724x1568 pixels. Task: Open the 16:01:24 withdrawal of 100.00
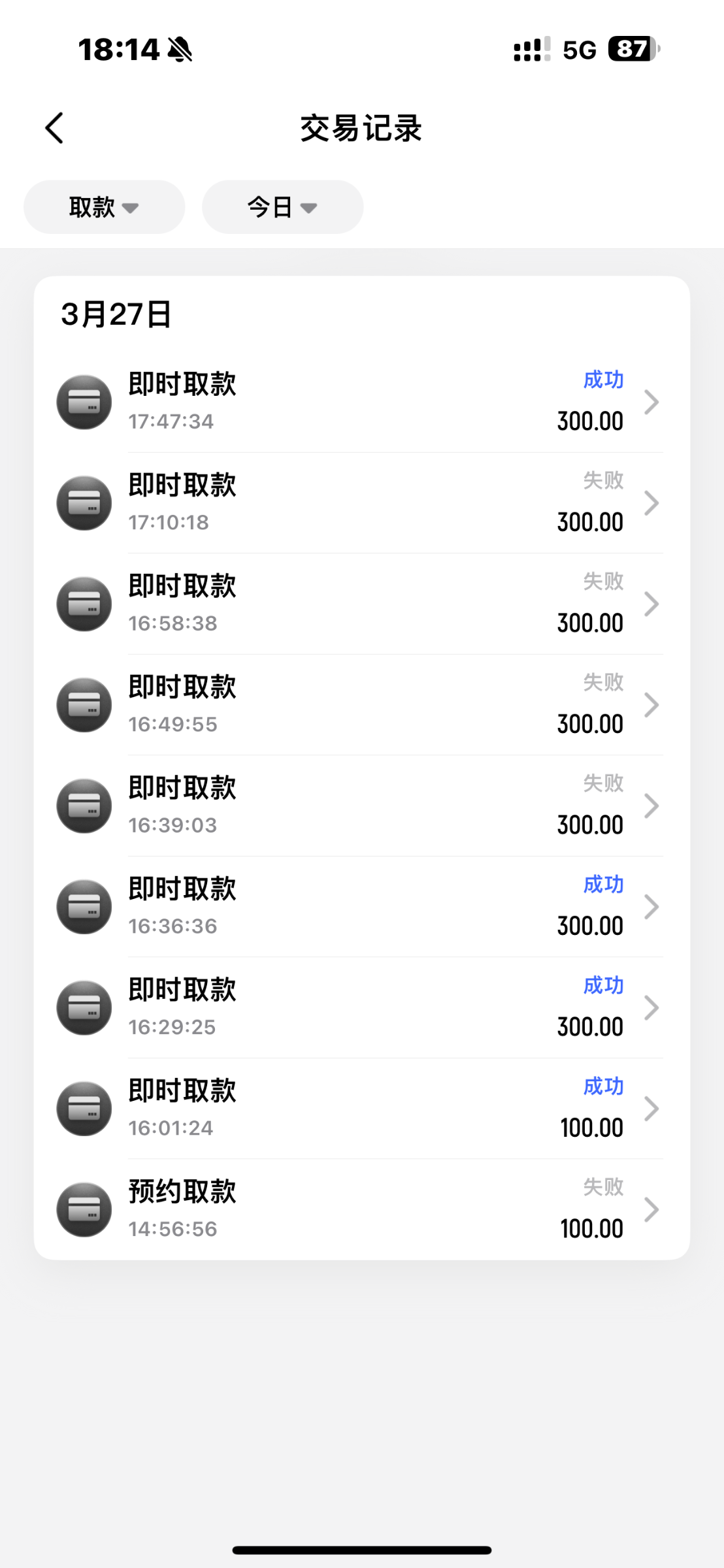[361, 1109]
